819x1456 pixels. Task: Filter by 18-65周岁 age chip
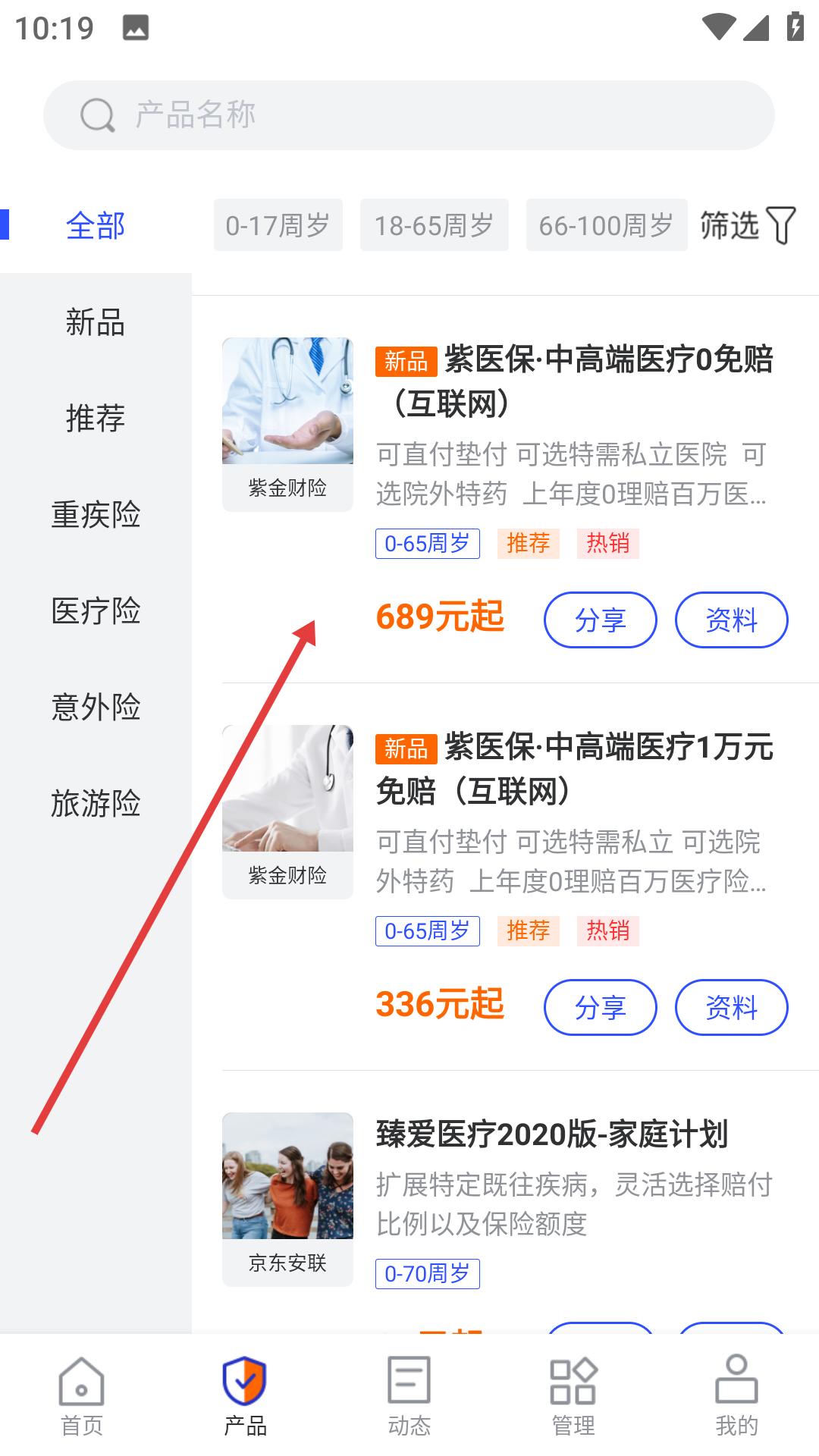pyautogui.click(x=434, y=225)
